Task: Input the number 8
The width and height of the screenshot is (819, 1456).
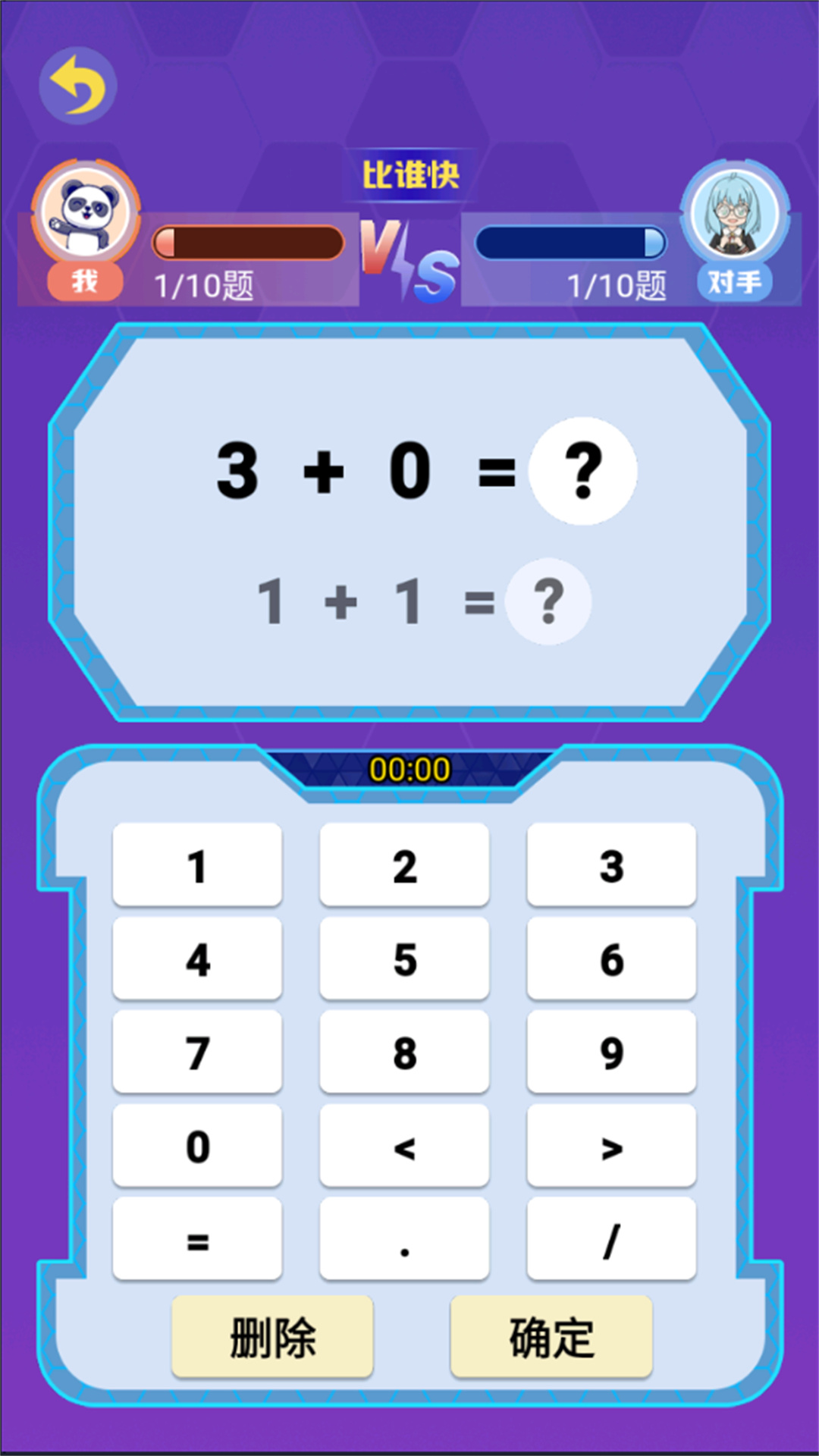Action: (x=404, y=1052)
